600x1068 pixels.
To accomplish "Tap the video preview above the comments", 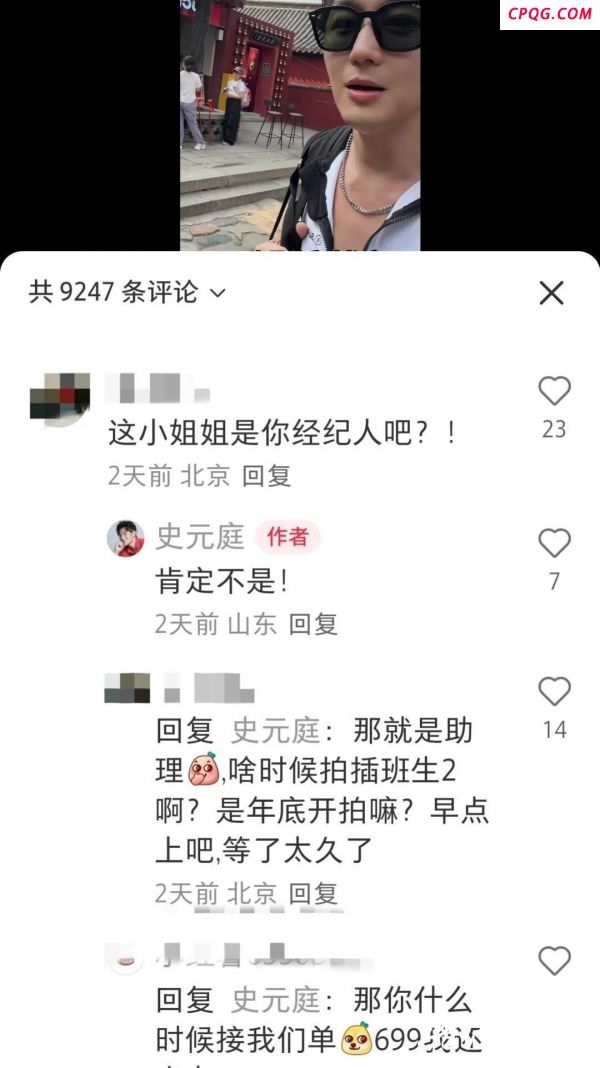I will point(300,125).
